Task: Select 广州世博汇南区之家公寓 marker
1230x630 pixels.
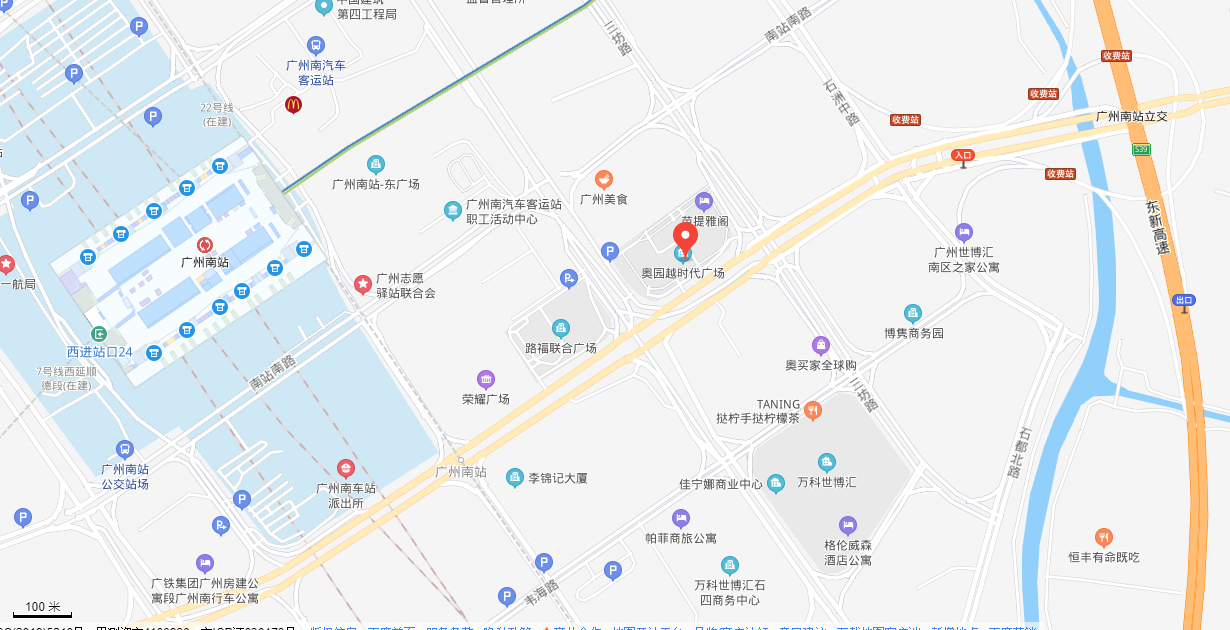Action: 963,232
